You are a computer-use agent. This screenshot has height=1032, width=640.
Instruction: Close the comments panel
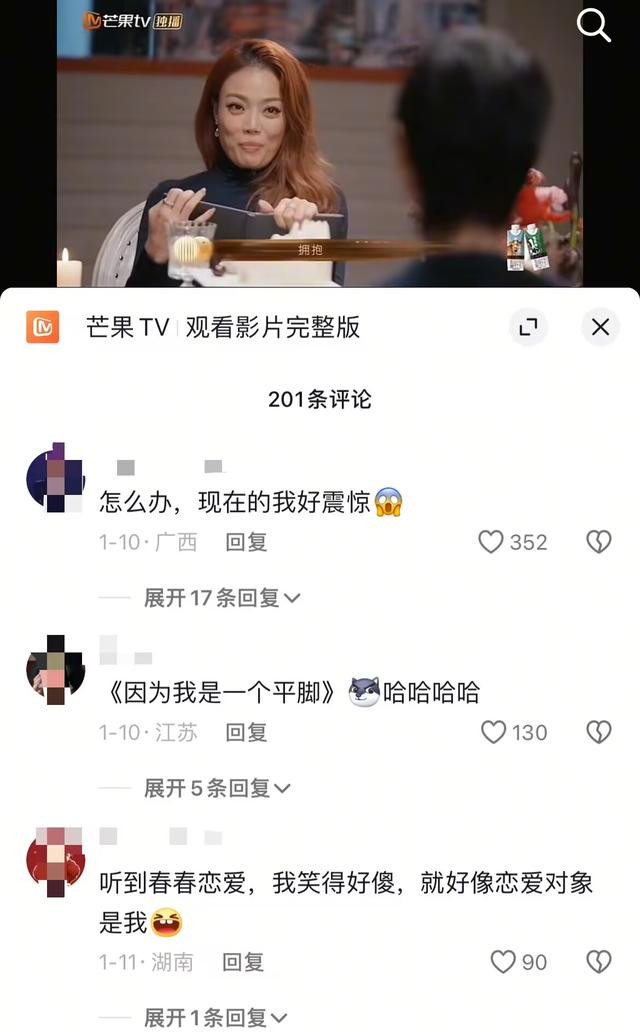(x=600, y=326)
